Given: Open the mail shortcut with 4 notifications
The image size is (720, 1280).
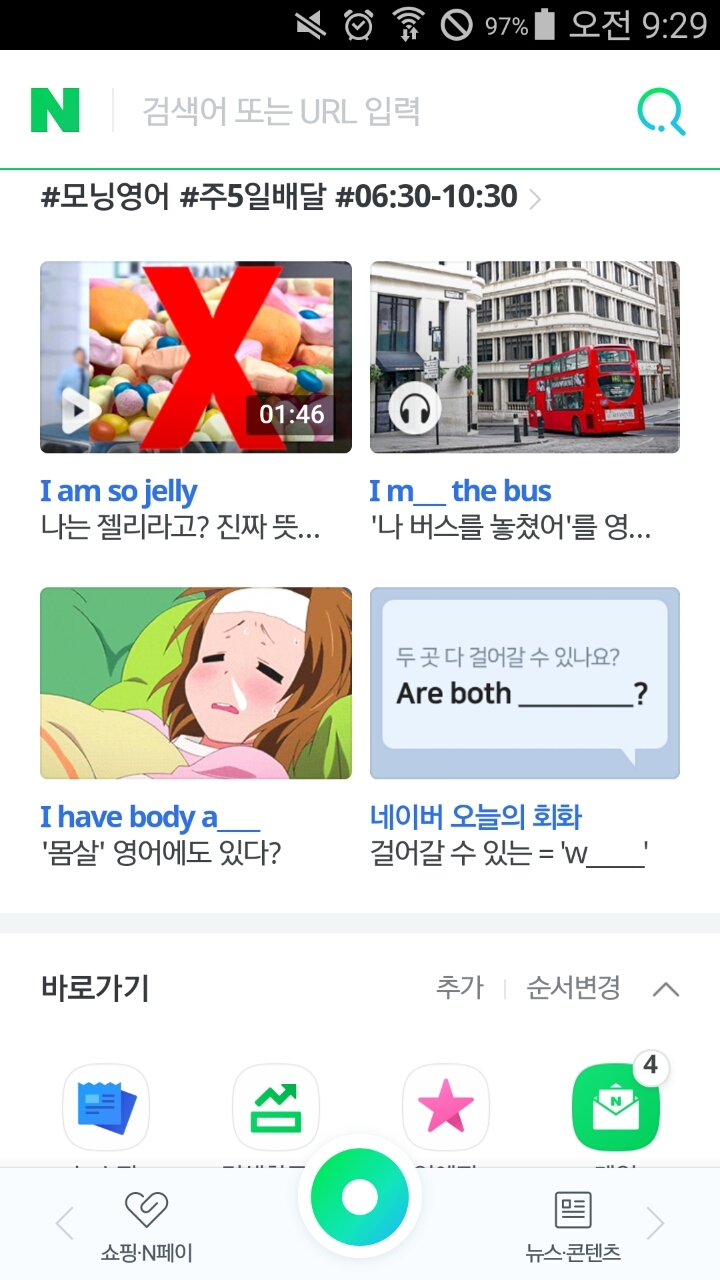Looking at the screenshot, I should click(615, 1107).
